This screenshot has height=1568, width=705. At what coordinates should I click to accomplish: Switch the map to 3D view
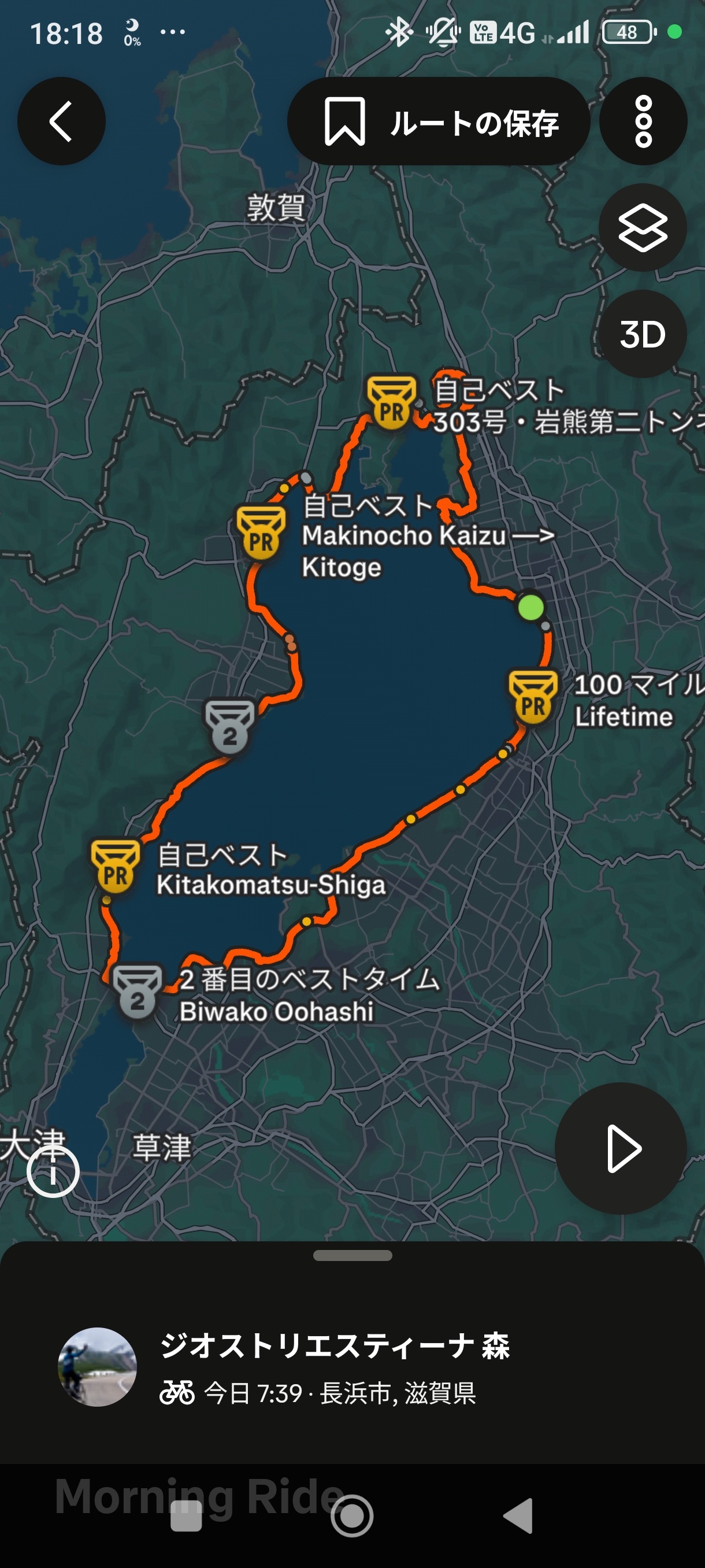[643, 333]
